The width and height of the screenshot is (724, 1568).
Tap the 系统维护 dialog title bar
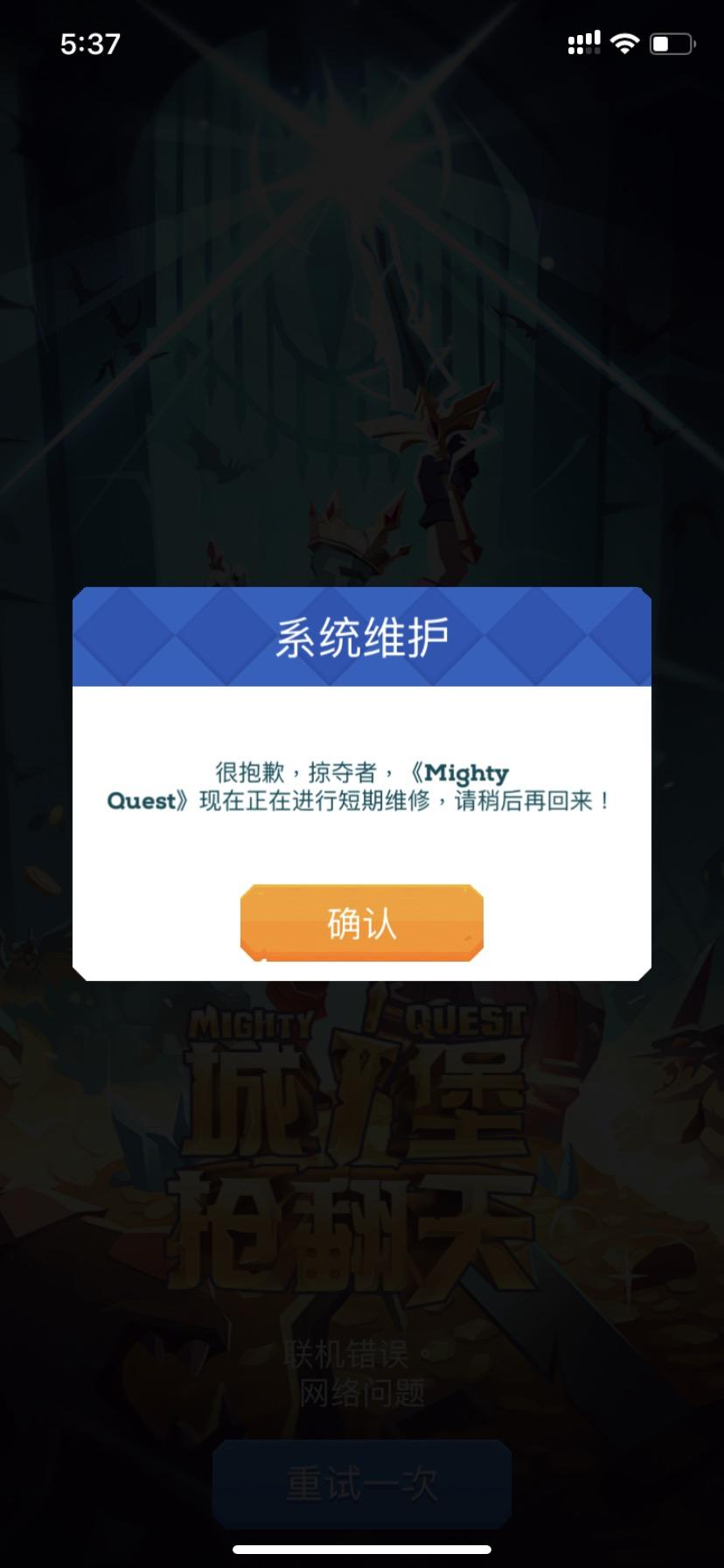pos(361,637)
